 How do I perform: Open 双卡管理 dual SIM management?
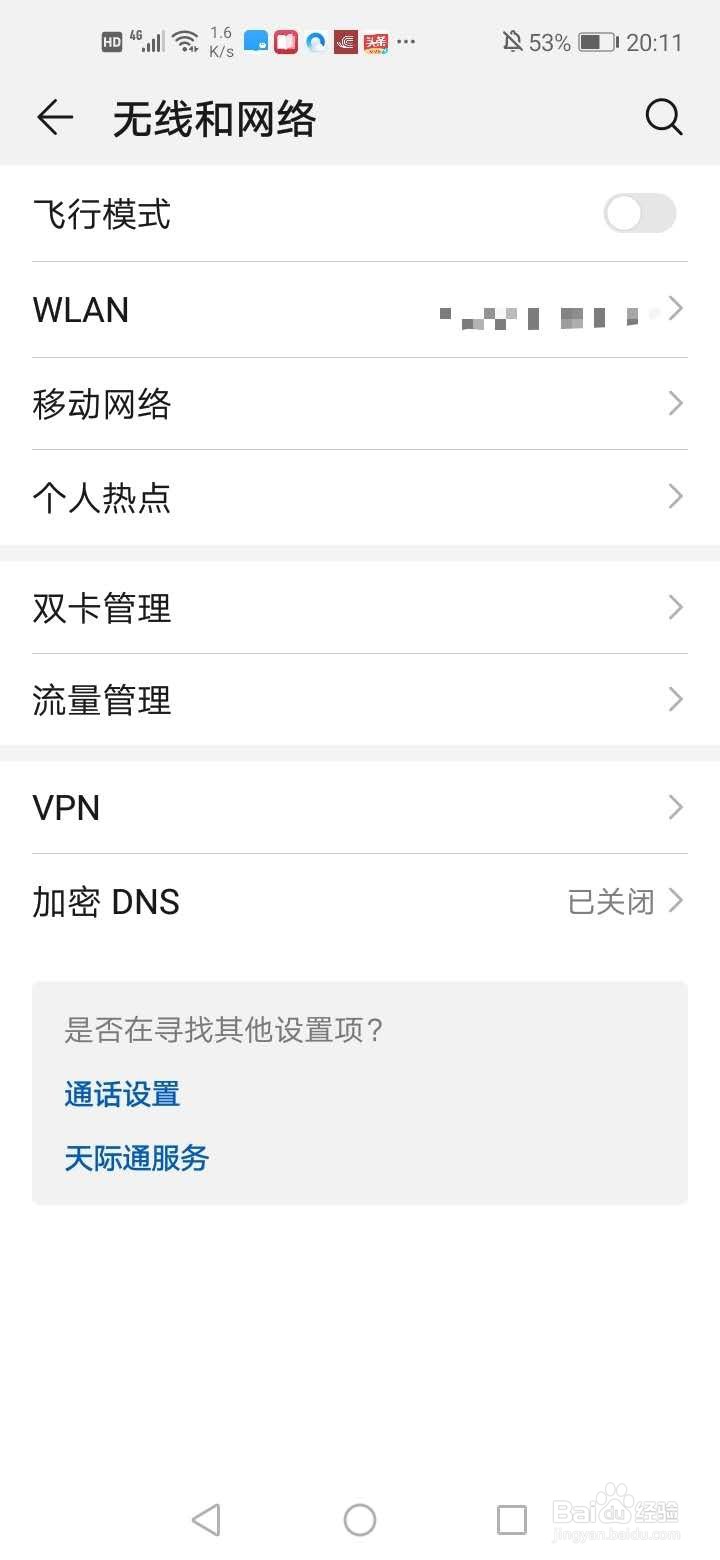tap(360, 607)
